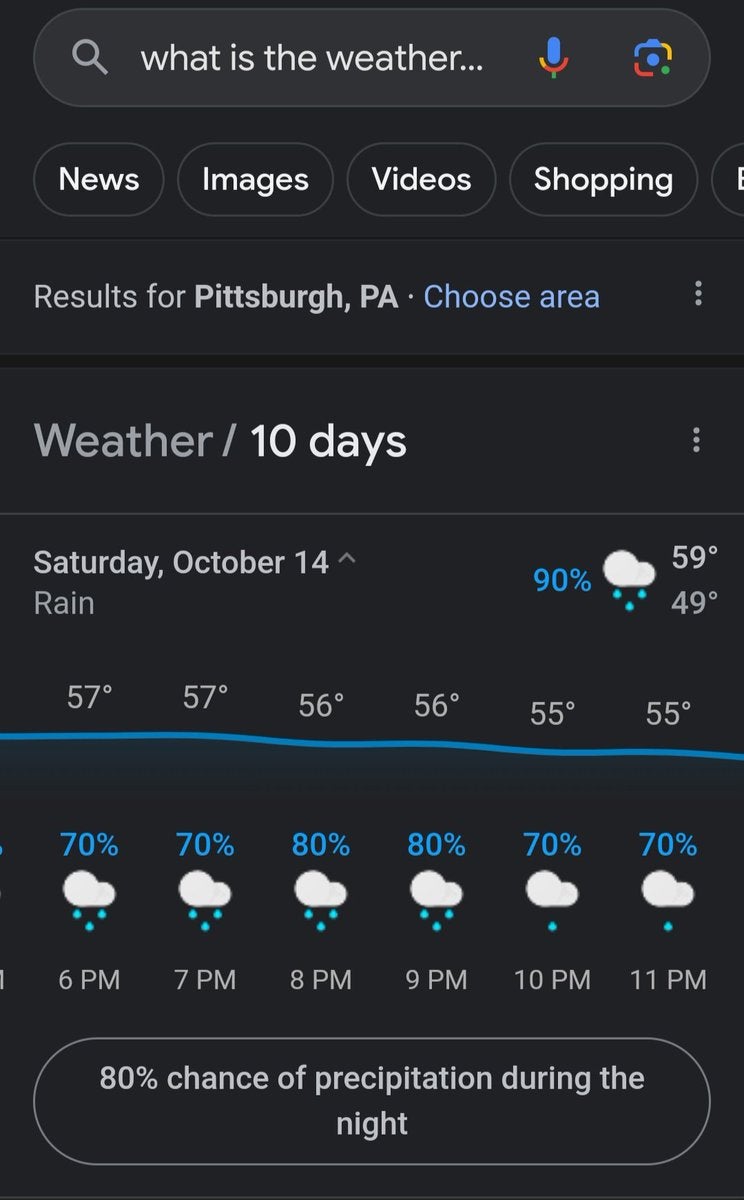Open the three-dot menu beside search results
The image size is (744, 1200).
(698, 294)
